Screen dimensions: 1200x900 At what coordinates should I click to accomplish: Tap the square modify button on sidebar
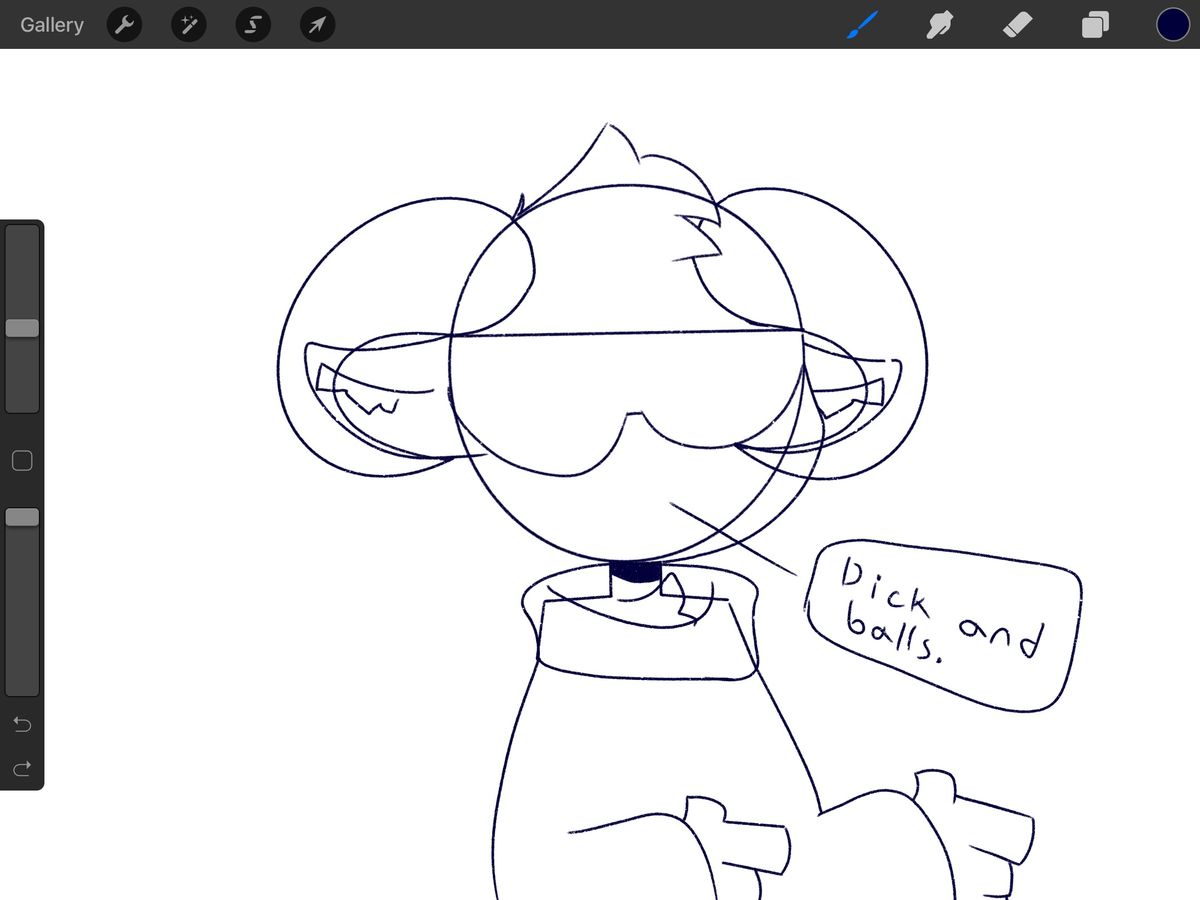[22, 460]
